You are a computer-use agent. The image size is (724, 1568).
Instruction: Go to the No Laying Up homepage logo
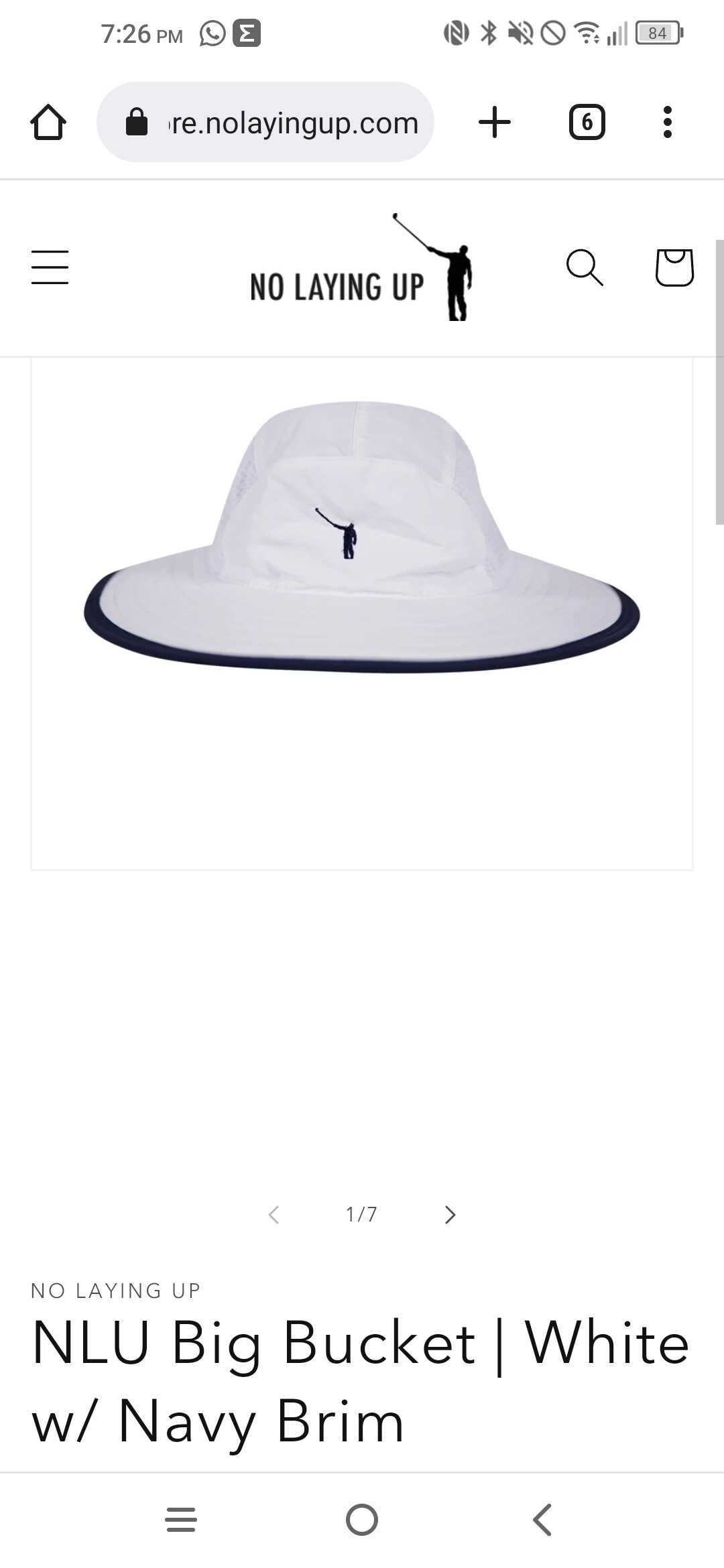click(361, 268)
